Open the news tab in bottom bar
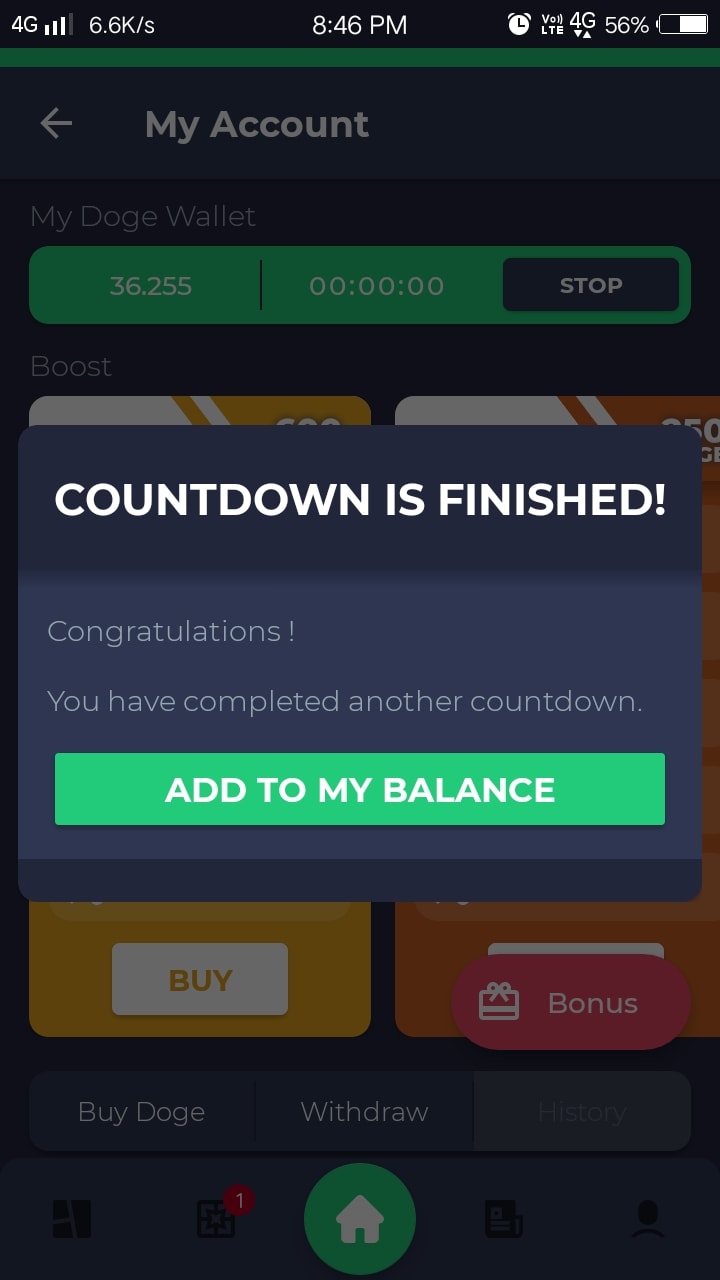720x1280 pixels. point(504,1220)
